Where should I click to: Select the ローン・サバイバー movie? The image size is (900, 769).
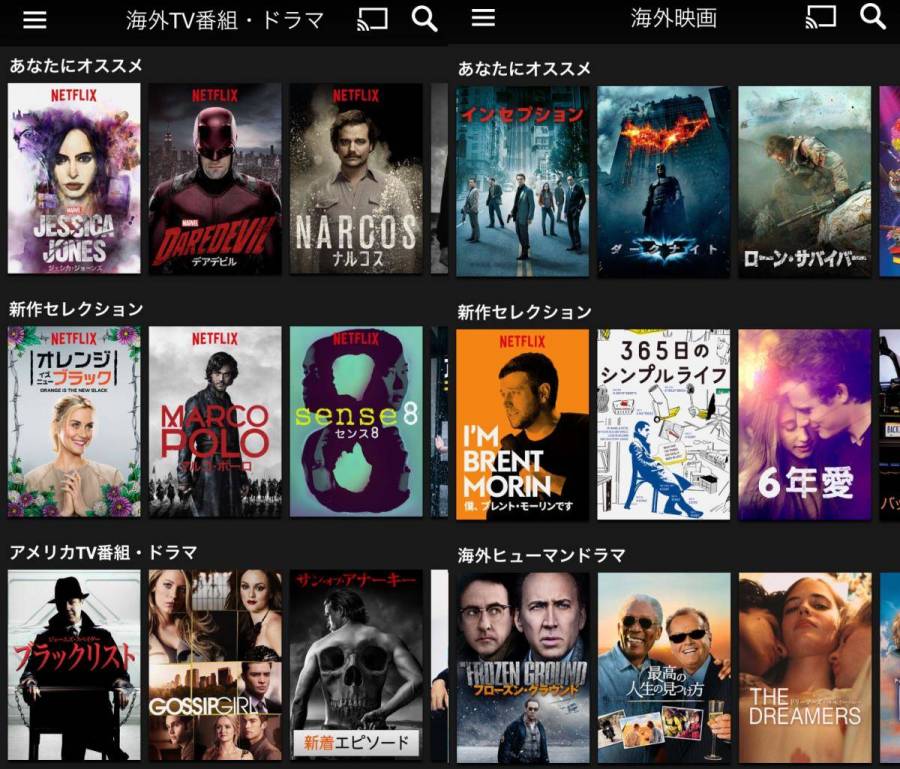(804, 181)
